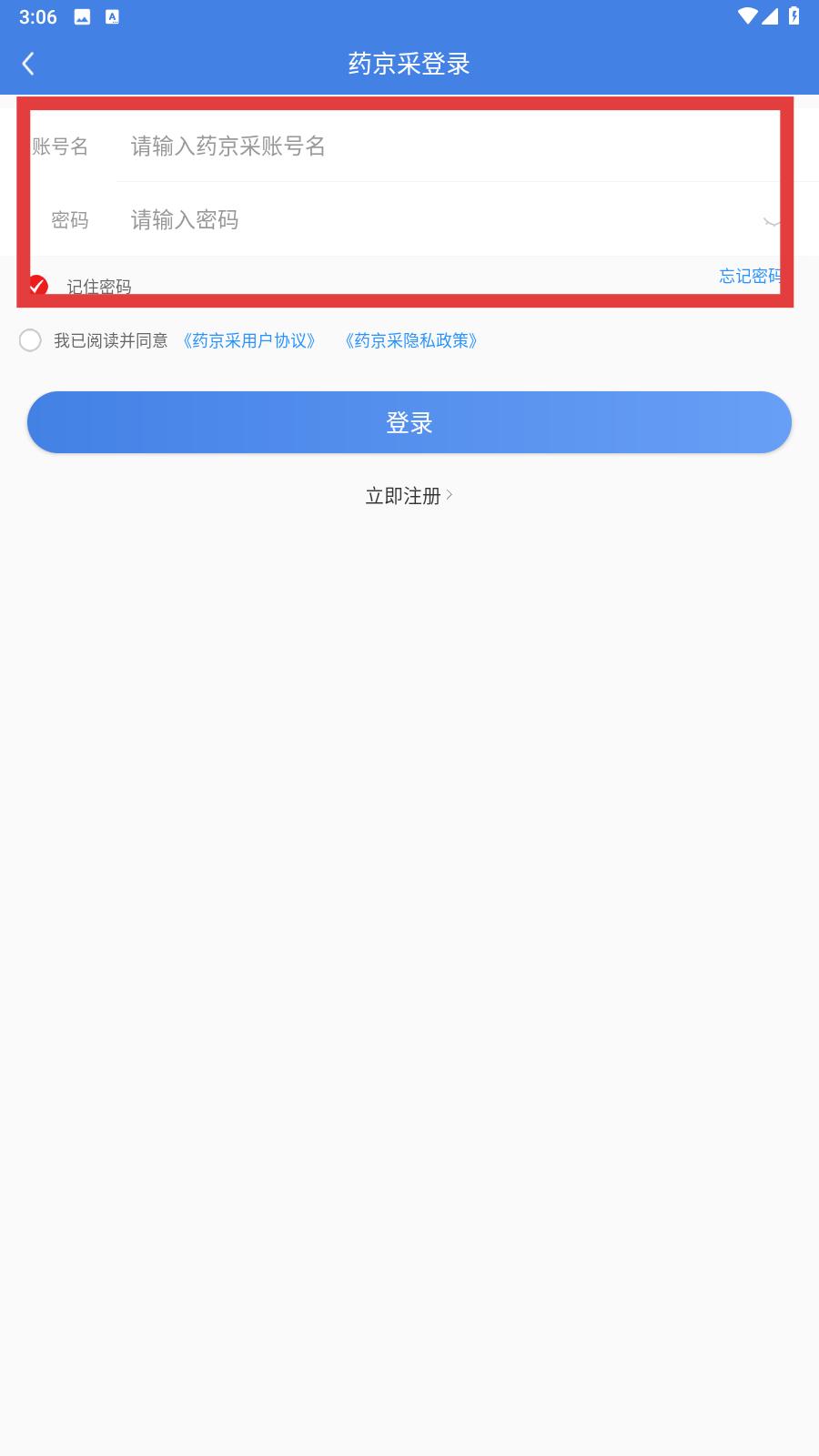This screenshot has width=819, height=1456.
Task: Tap the account name input field
Action: 446,146
